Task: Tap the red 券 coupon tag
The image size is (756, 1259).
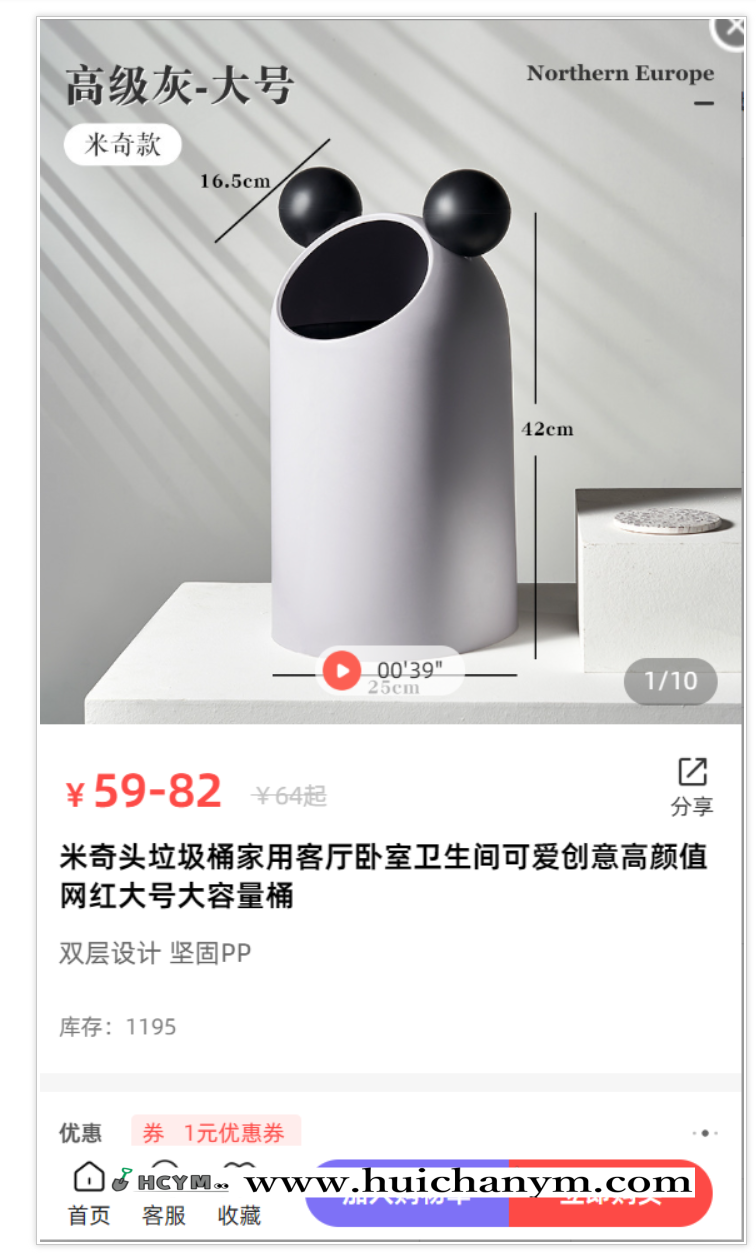Action: (155, 1132)
